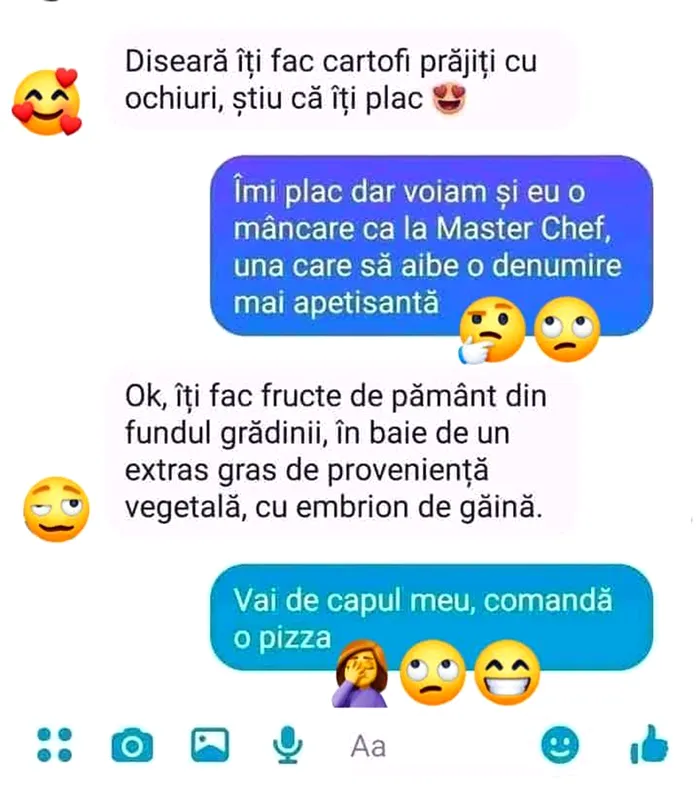The height and width of the screenshot is (785, 700).
Task: Open more actions grid menu
Action: 54,744
